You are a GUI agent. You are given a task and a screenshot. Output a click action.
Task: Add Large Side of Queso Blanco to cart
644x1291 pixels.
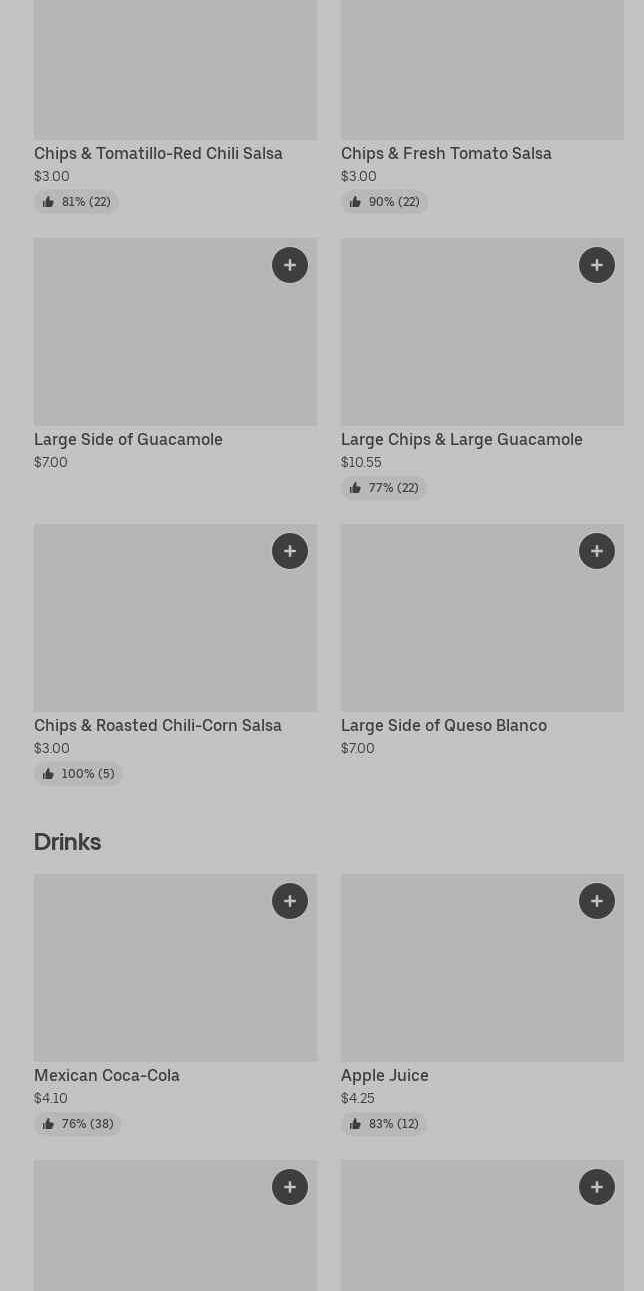coord(597,551)
